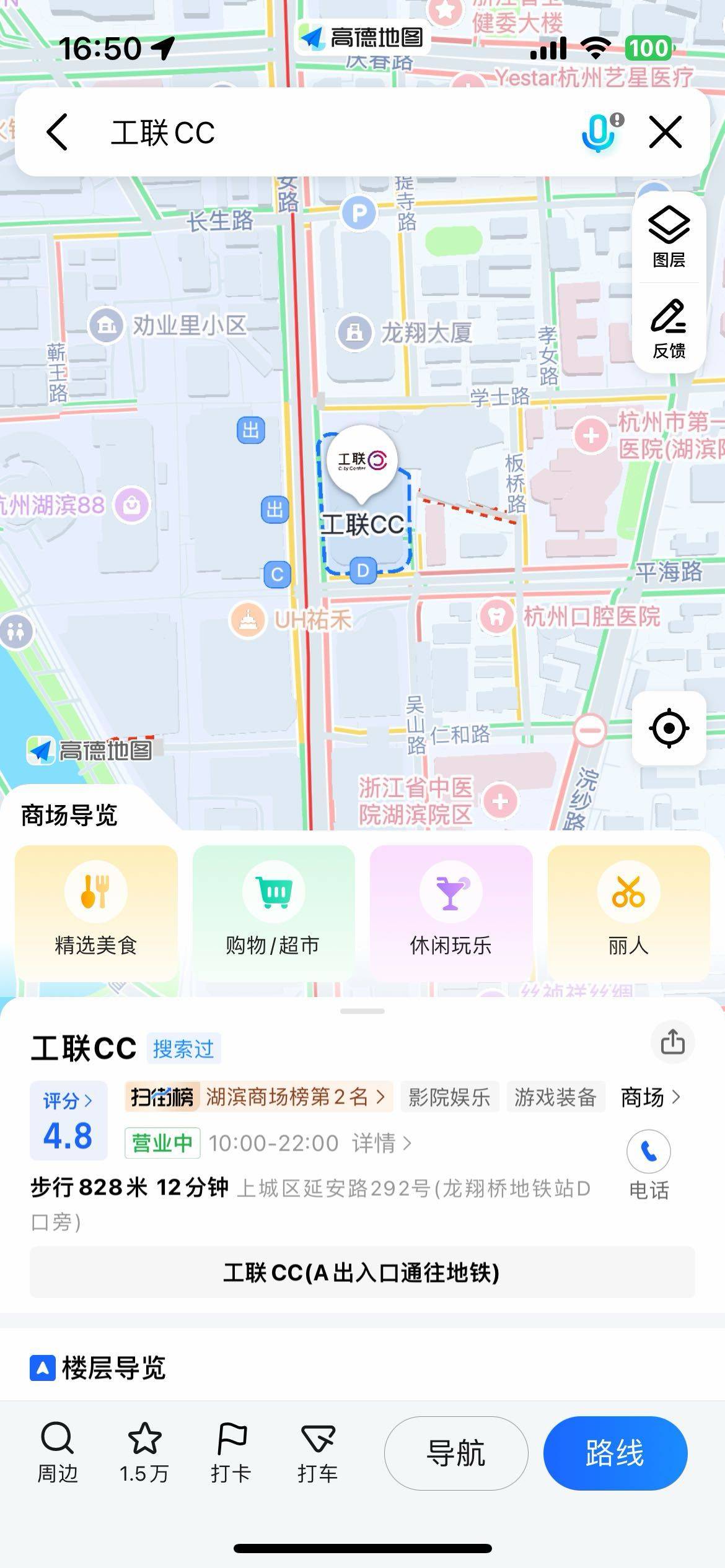Open 精选美食 dining category icon
The height and width of the screenshot is (1568, 725).
[x=96, y=892]
